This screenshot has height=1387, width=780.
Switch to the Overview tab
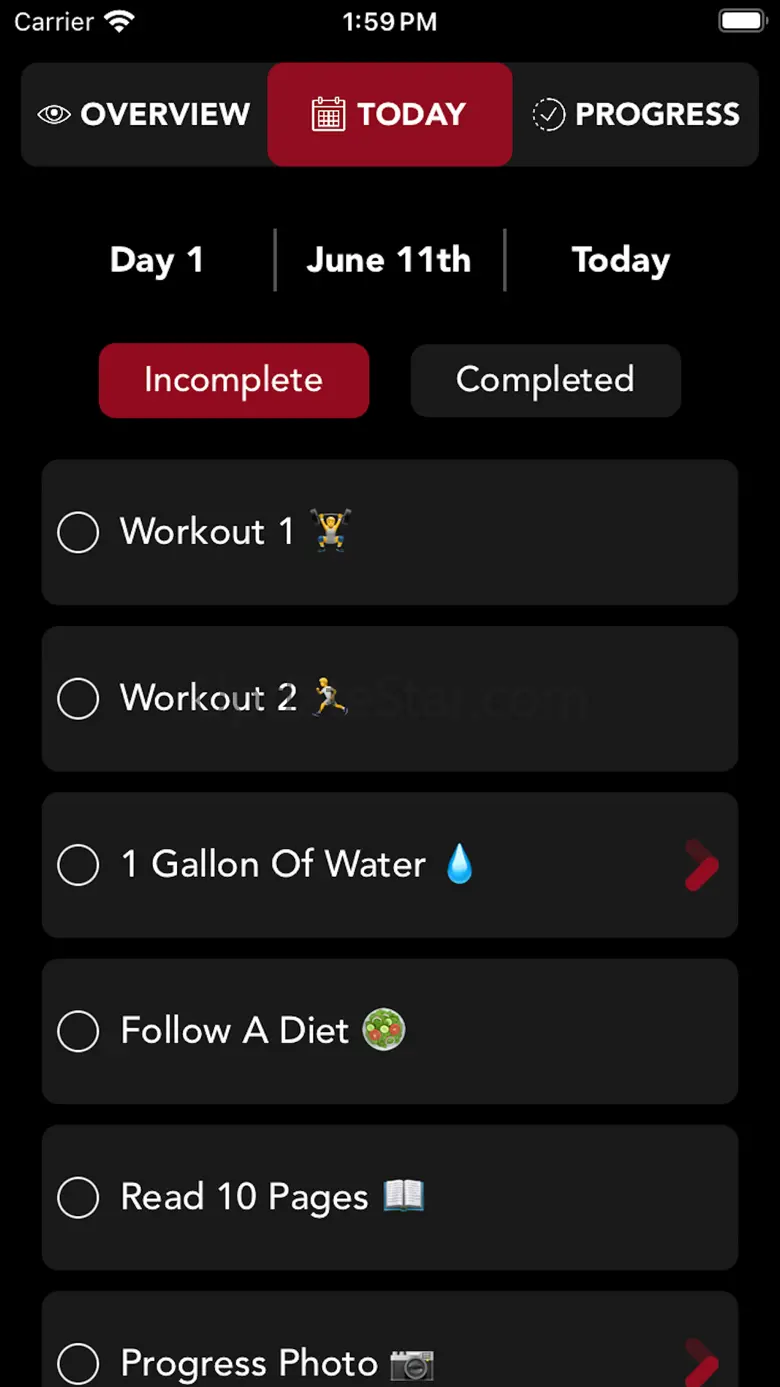144,115
